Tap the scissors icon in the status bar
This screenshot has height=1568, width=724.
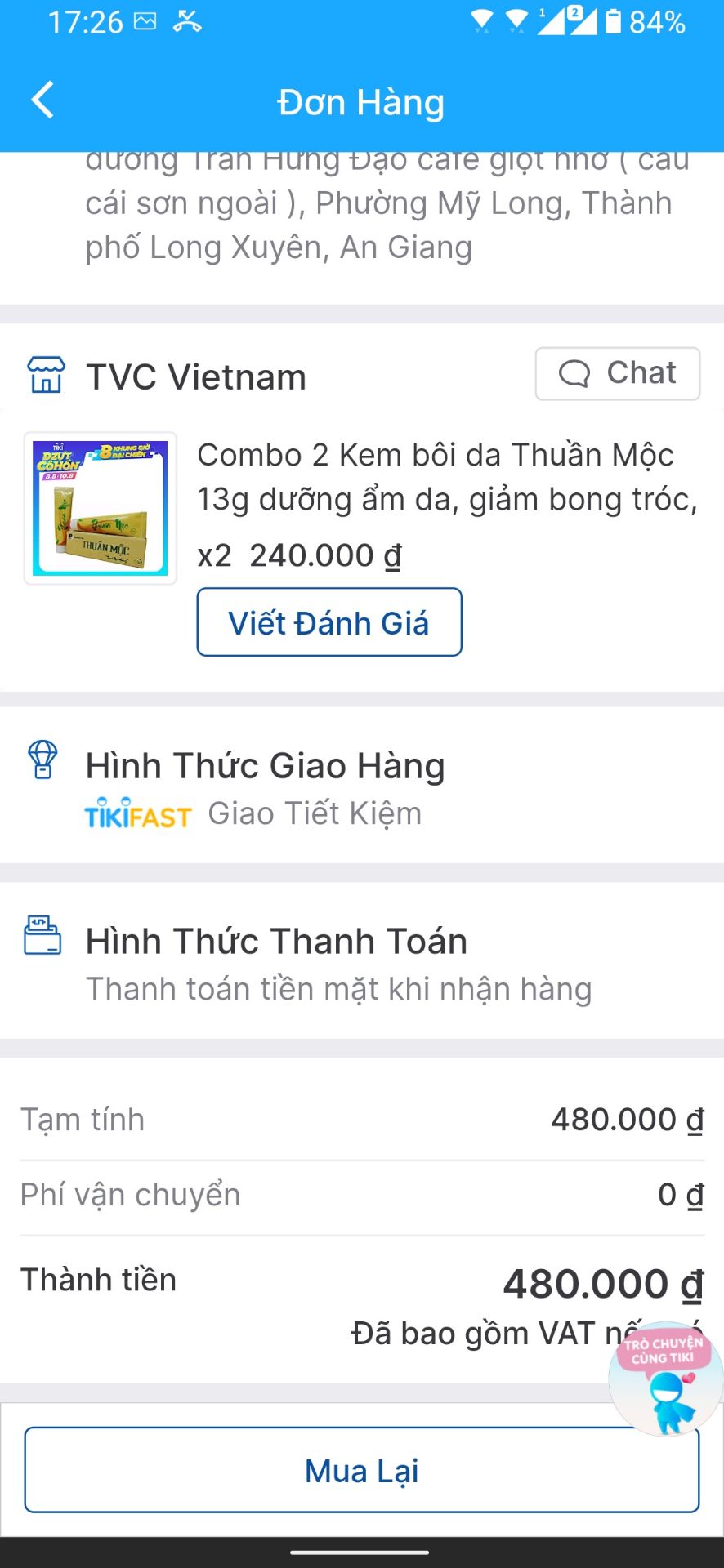click(185, 20)
